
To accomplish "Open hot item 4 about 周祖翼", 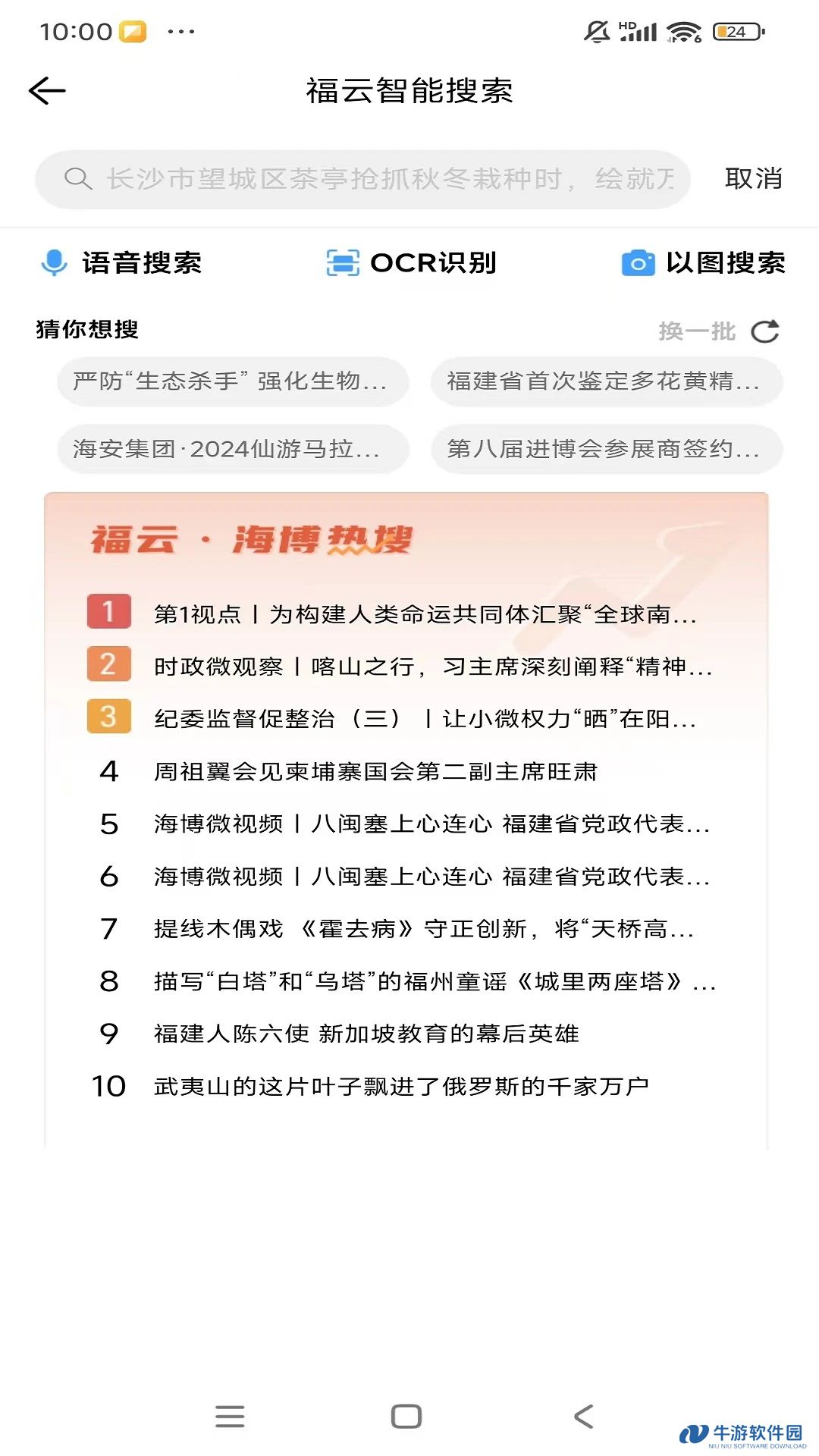I will click(x=406, y=771).
